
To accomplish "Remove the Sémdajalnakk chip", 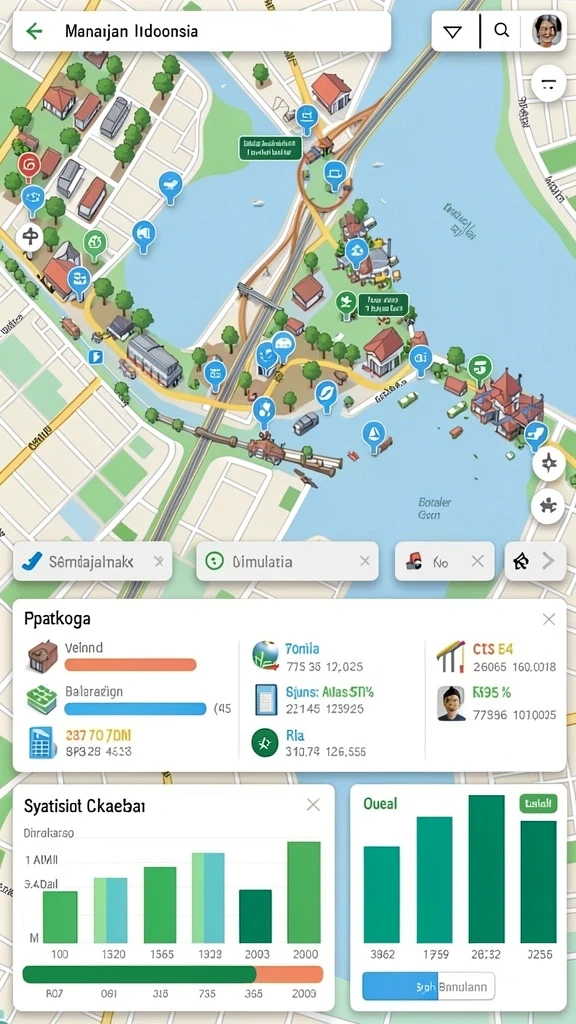I will coord(159,561).
